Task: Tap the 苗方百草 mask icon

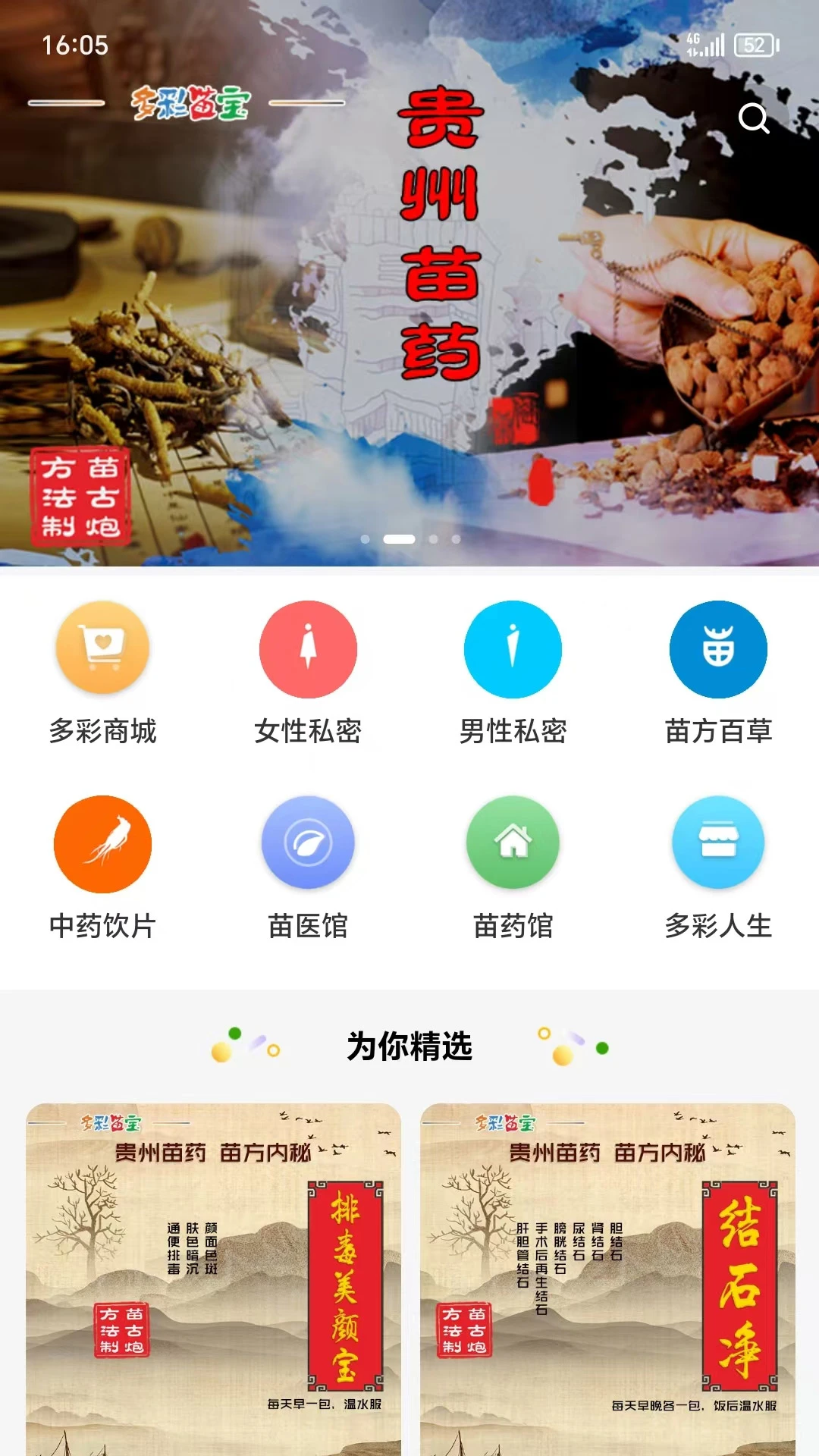Action: coord(717,649)
